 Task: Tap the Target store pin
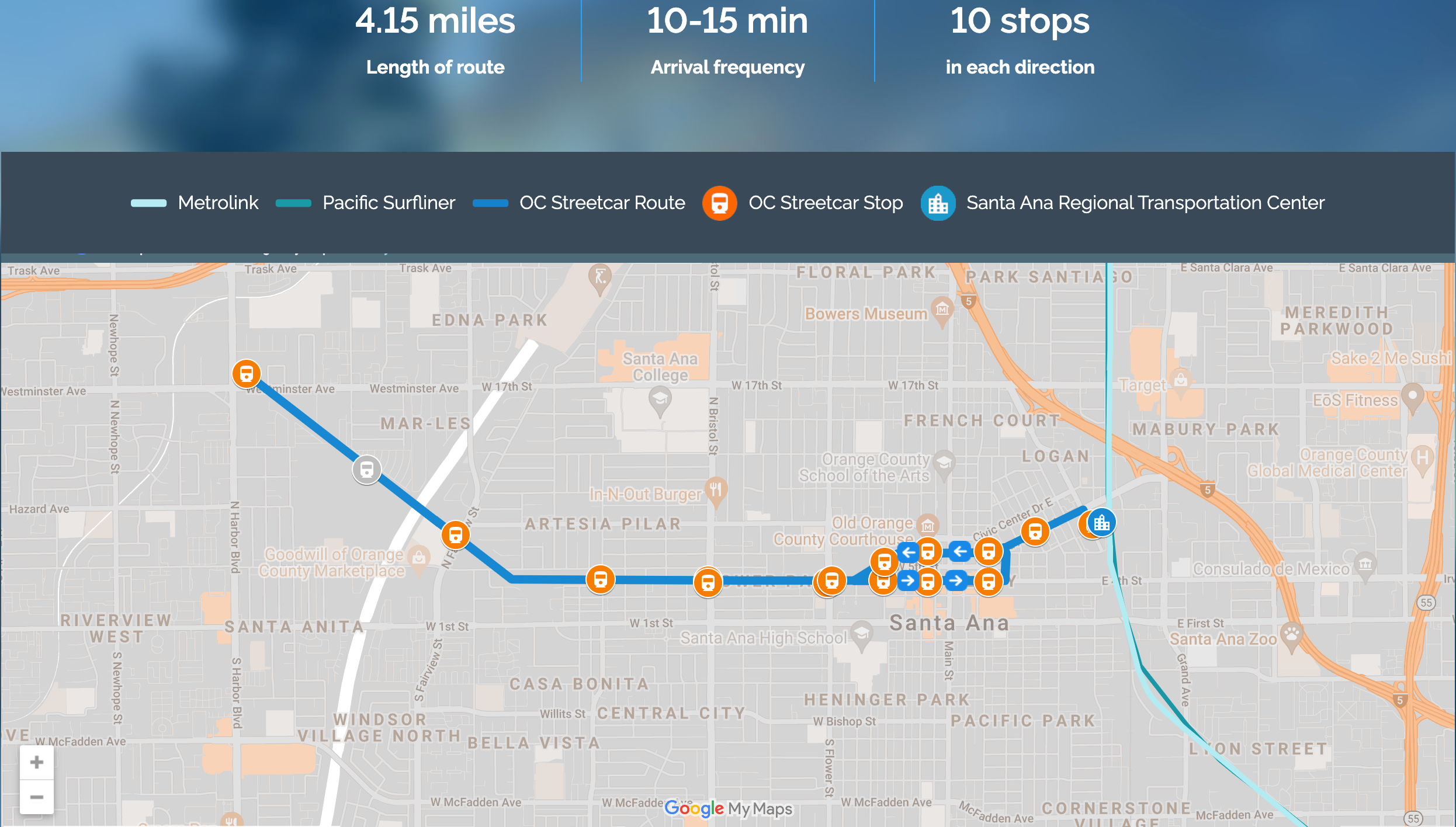click(1181, 381)
